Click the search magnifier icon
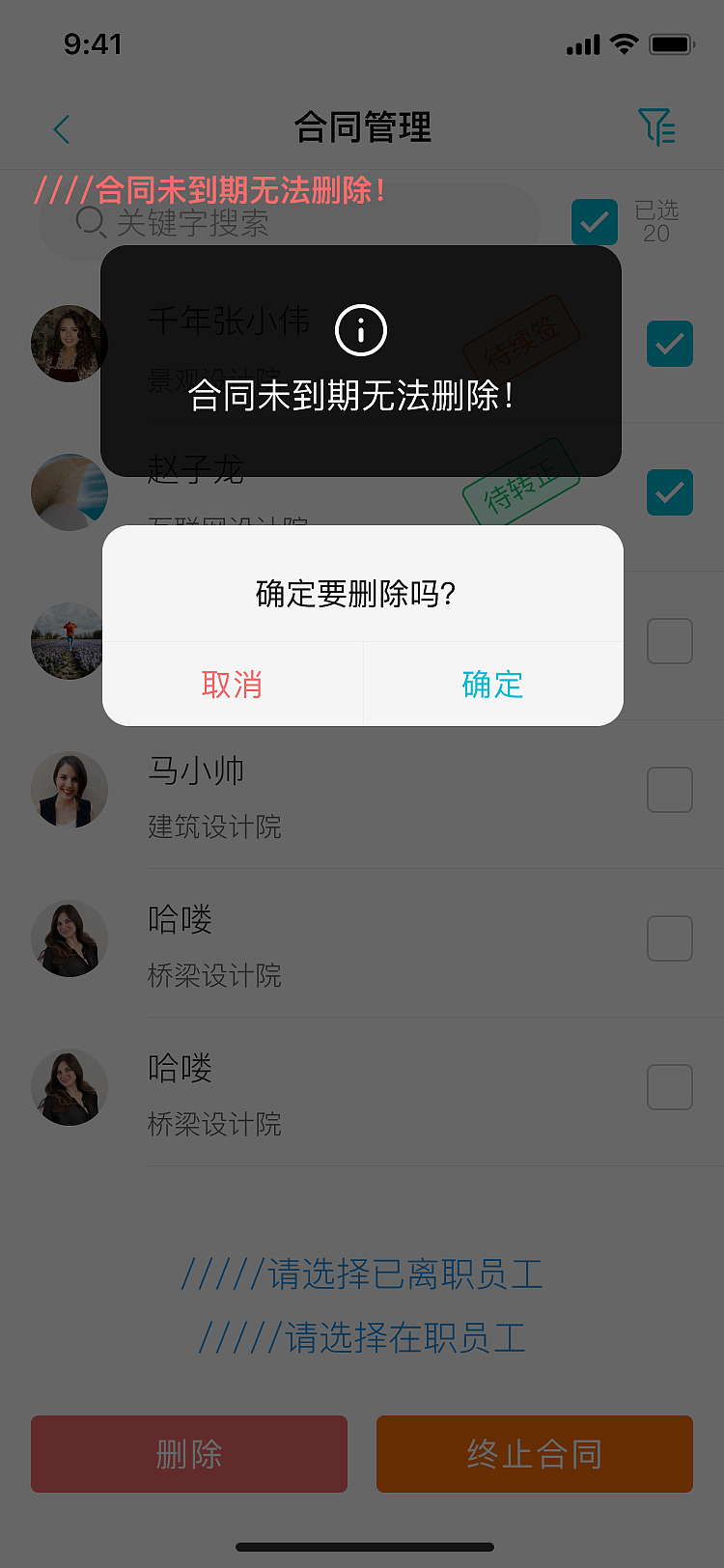The width and height of the screenshot is (724, 1568). (x=90, y=221)
